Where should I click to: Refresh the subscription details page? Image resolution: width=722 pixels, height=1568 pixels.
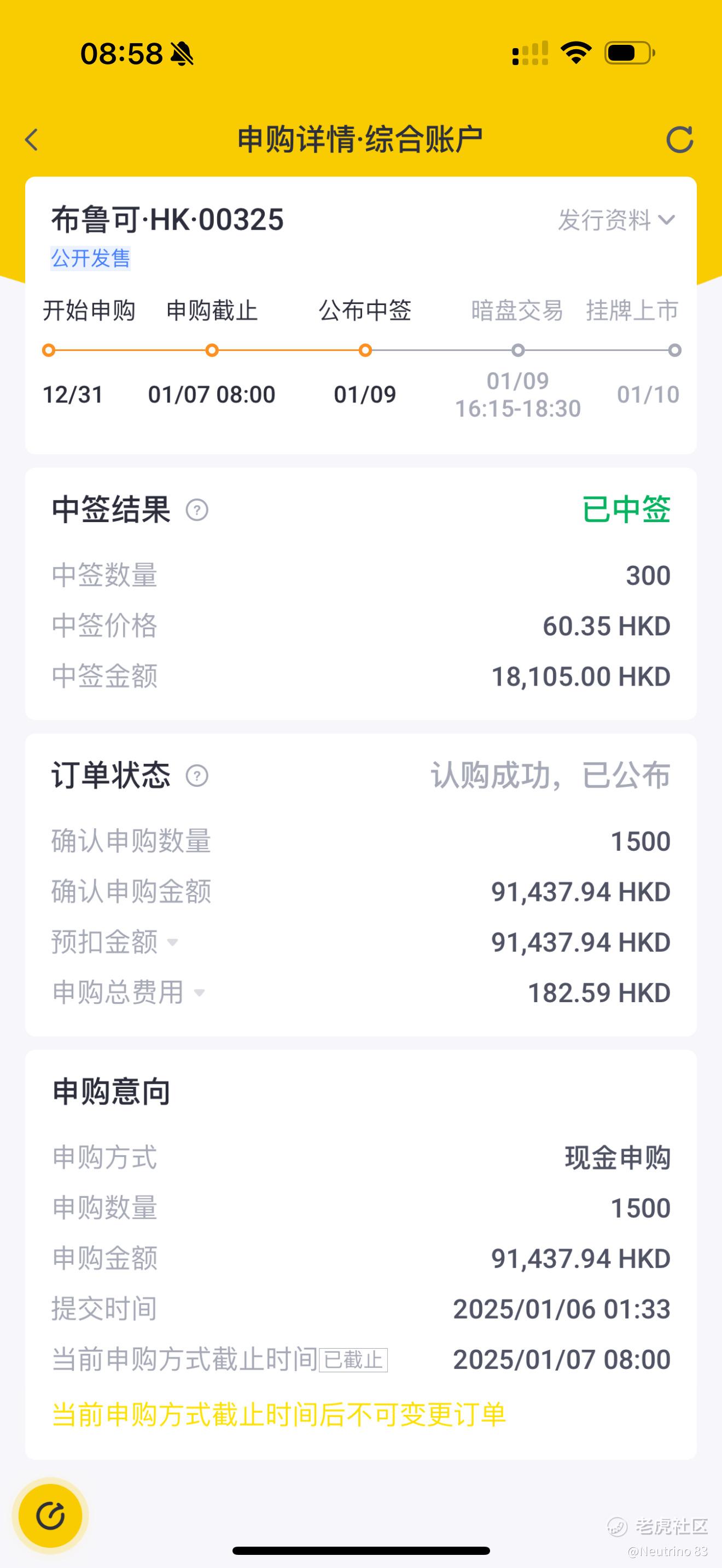coord(679,139)
